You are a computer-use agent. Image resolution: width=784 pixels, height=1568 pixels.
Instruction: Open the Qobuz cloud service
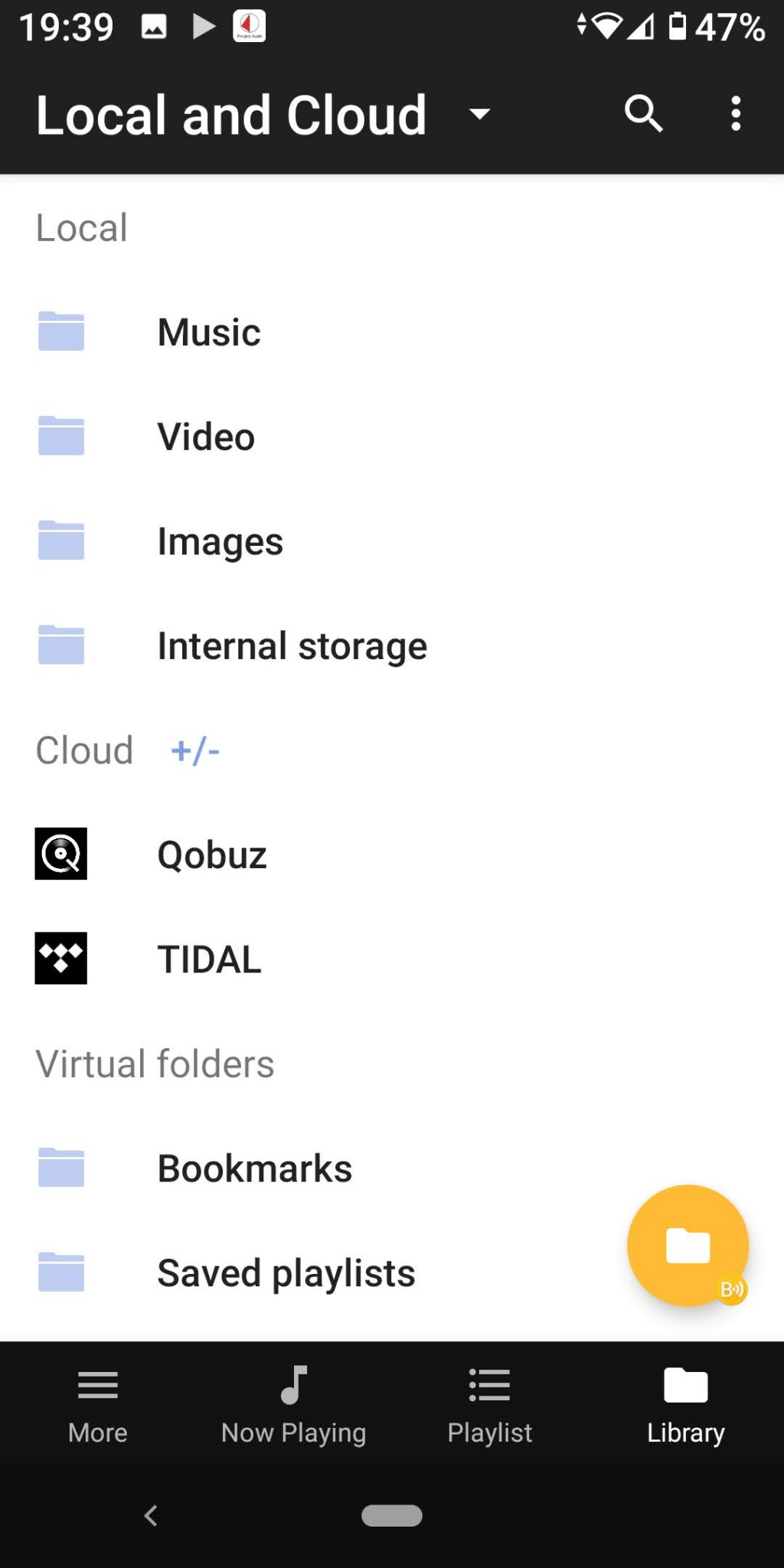392,854
